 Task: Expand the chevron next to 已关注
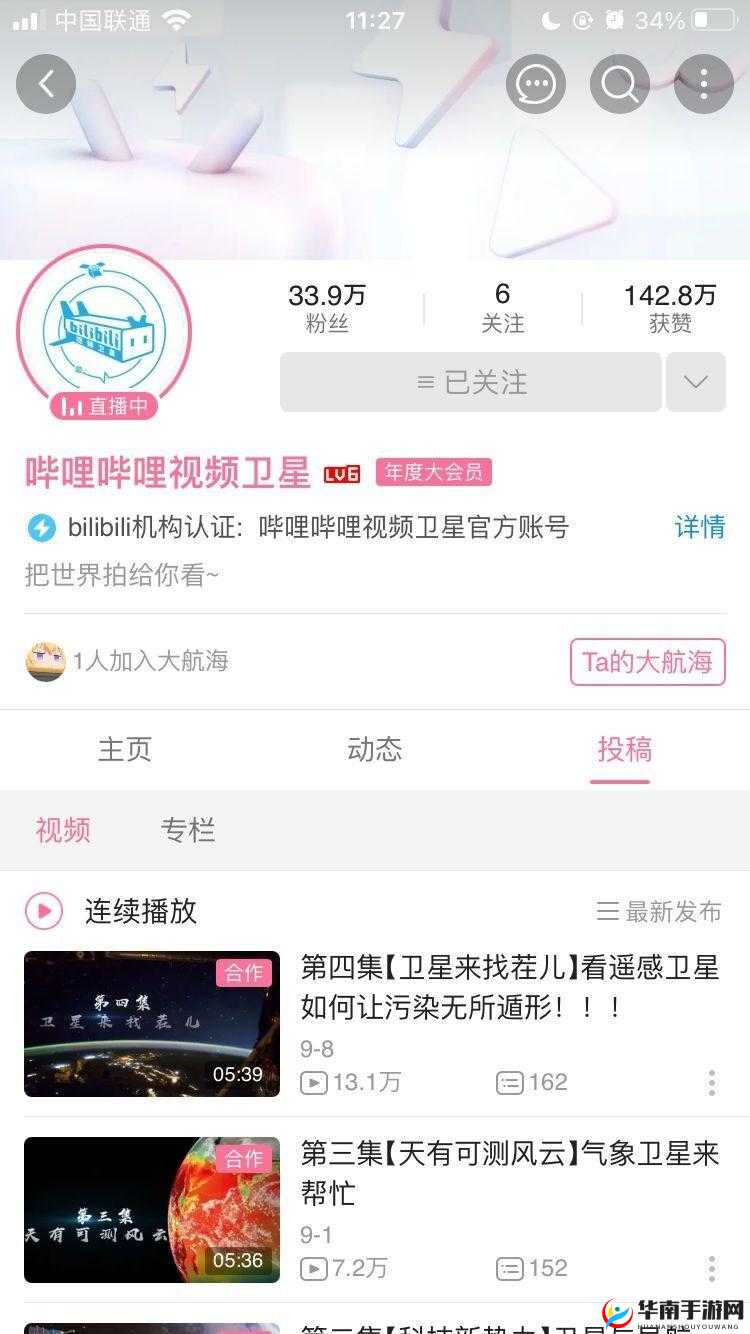point(695,382)
